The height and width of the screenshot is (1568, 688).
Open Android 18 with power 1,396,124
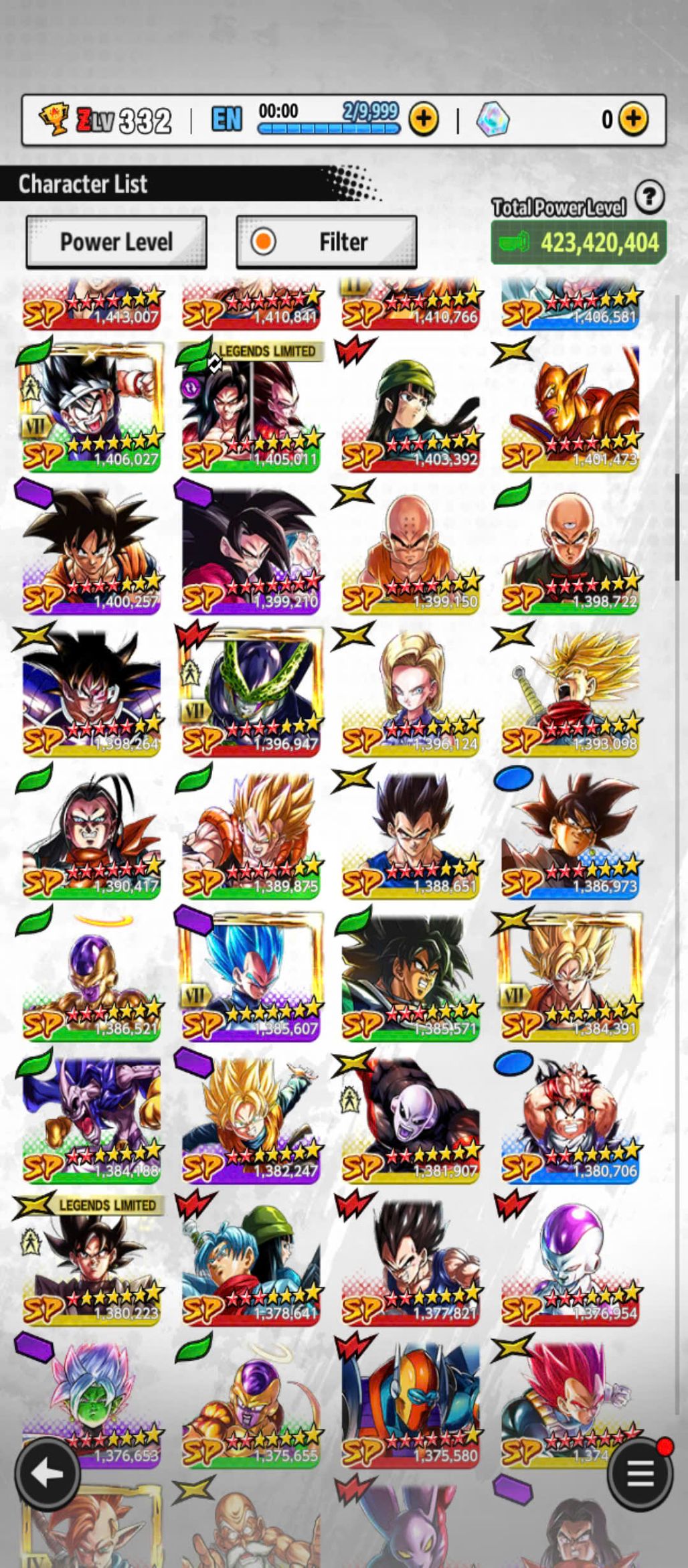pyautogui.click(x=411, y=692)
